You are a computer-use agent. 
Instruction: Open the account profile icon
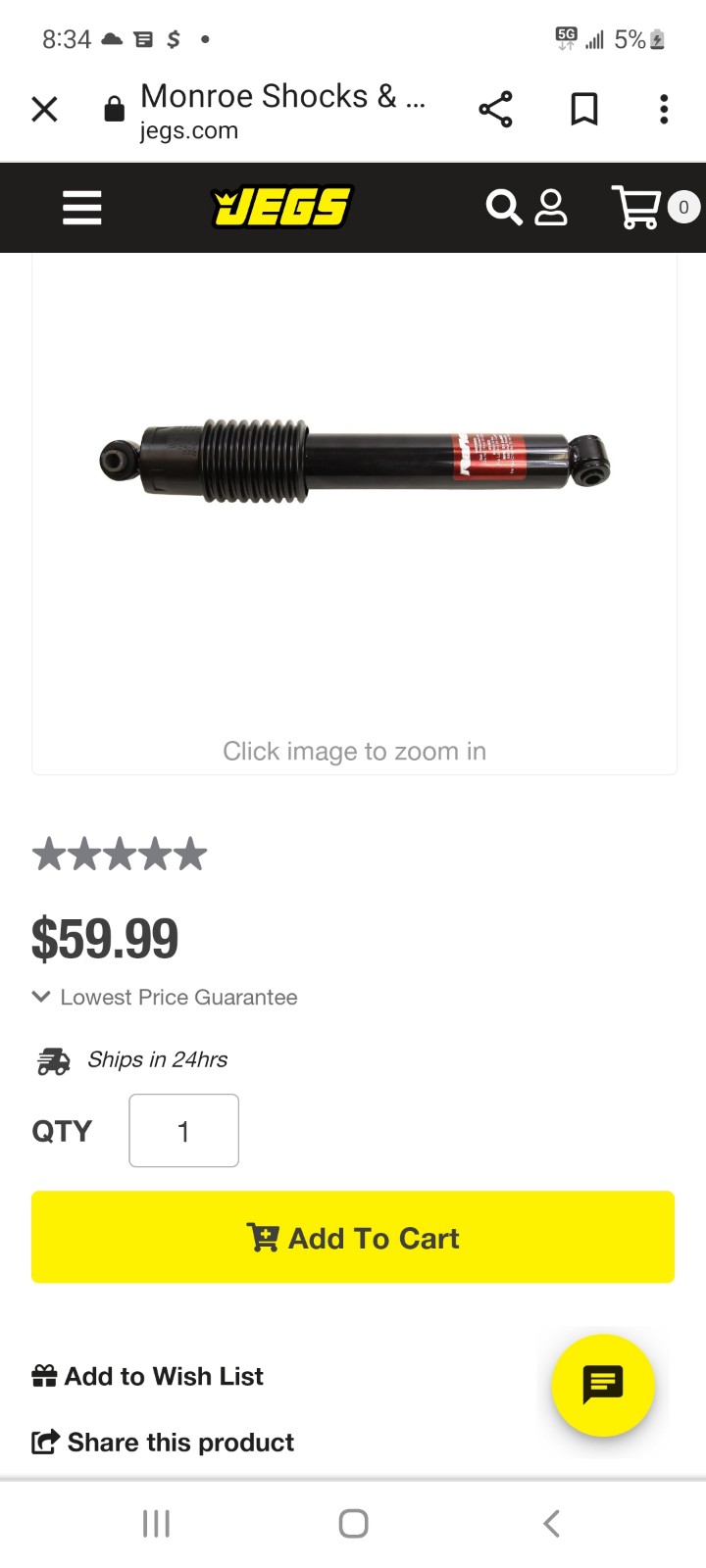point(551,208)
